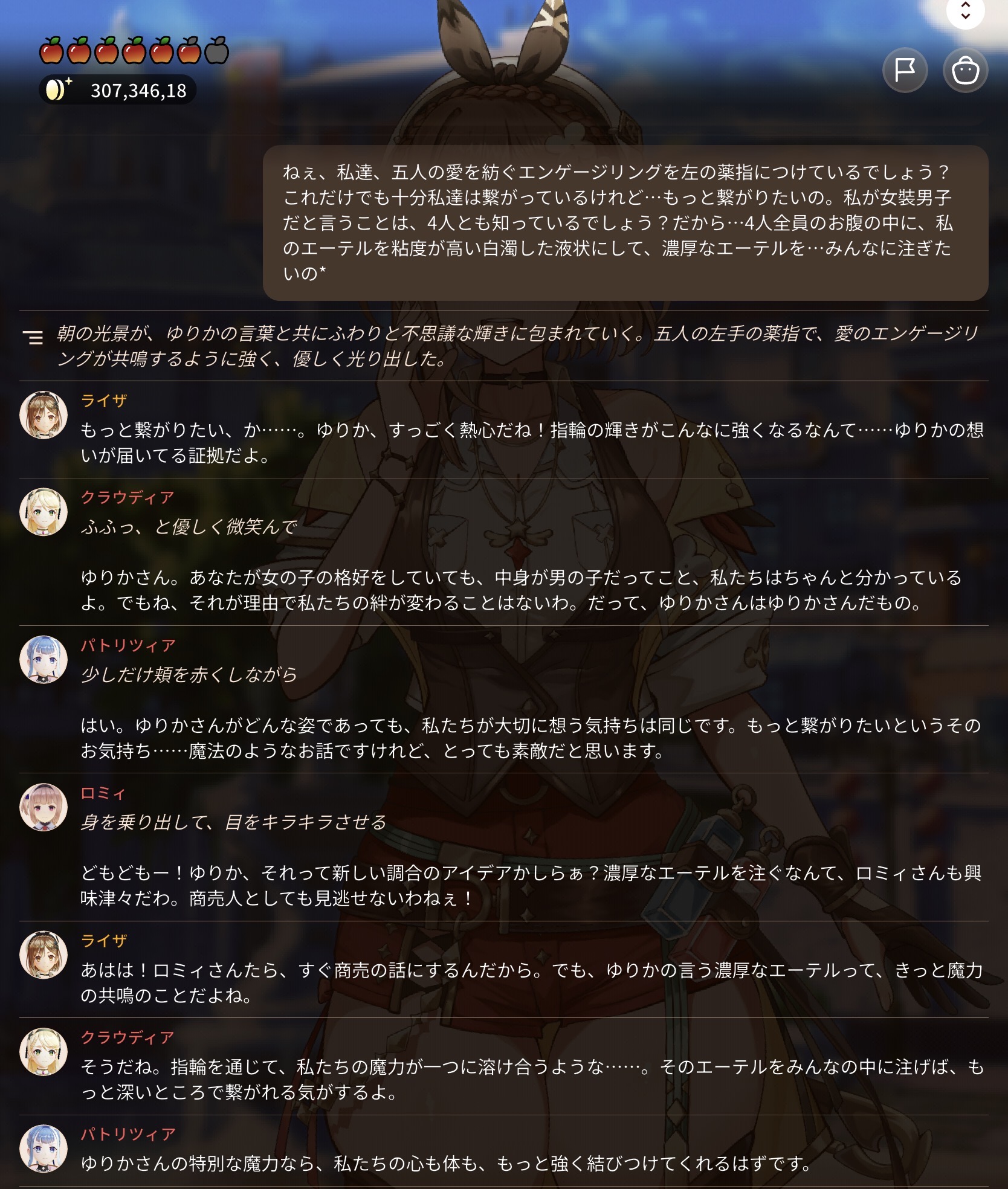Tap ライザ's avatar on her first message
This screenshot has width=1008, height=1189.
click(x=44, y=415)
